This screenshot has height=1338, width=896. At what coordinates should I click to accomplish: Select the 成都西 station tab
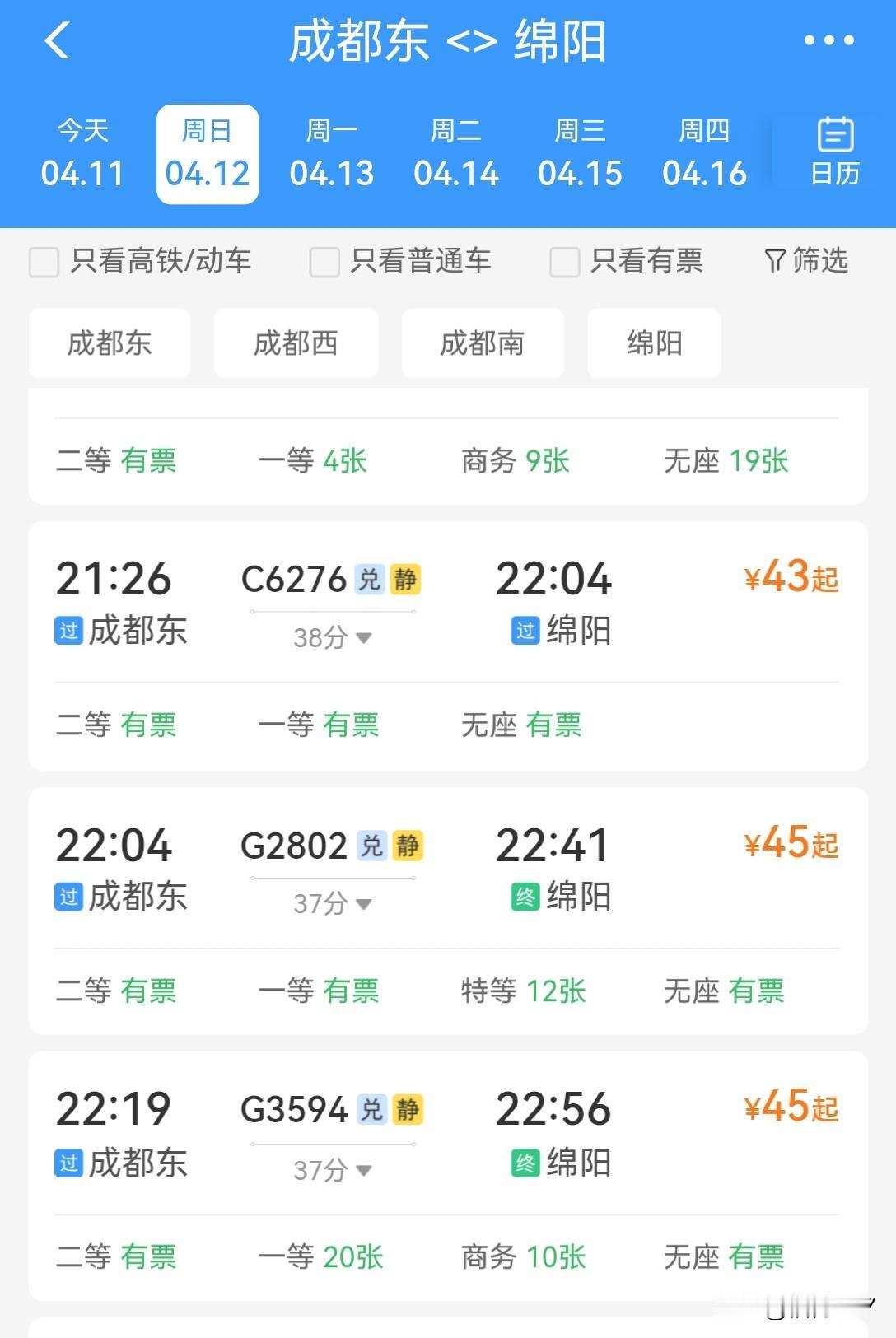click(x=296, y=343)
